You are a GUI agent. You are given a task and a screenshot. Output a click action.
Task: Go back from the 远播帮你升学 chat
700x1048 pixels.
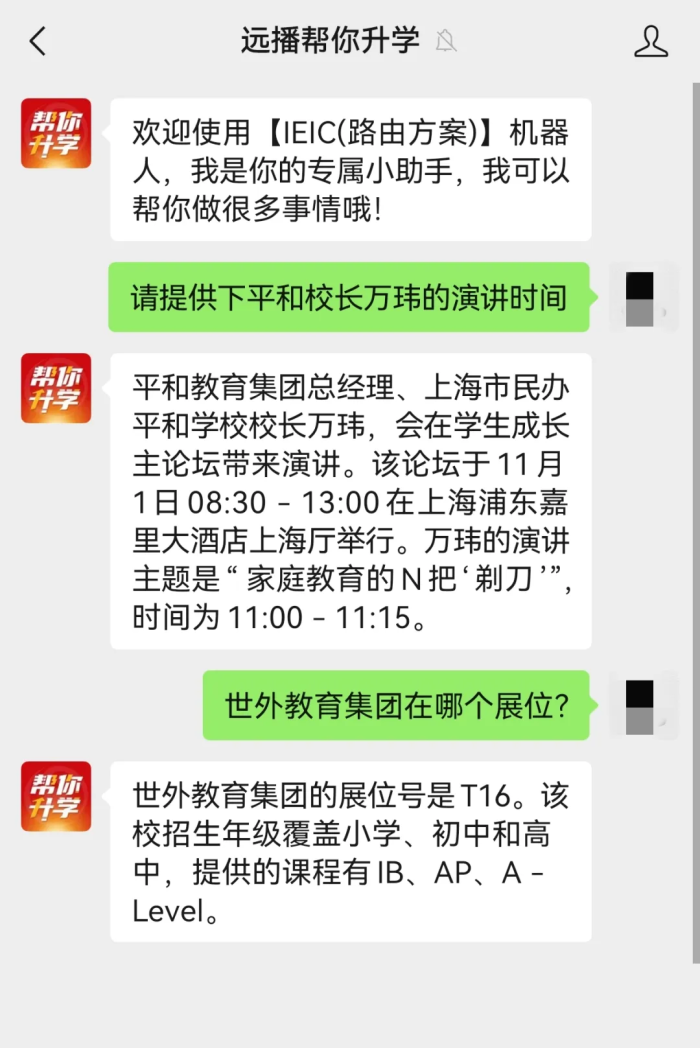coord(38,41)
